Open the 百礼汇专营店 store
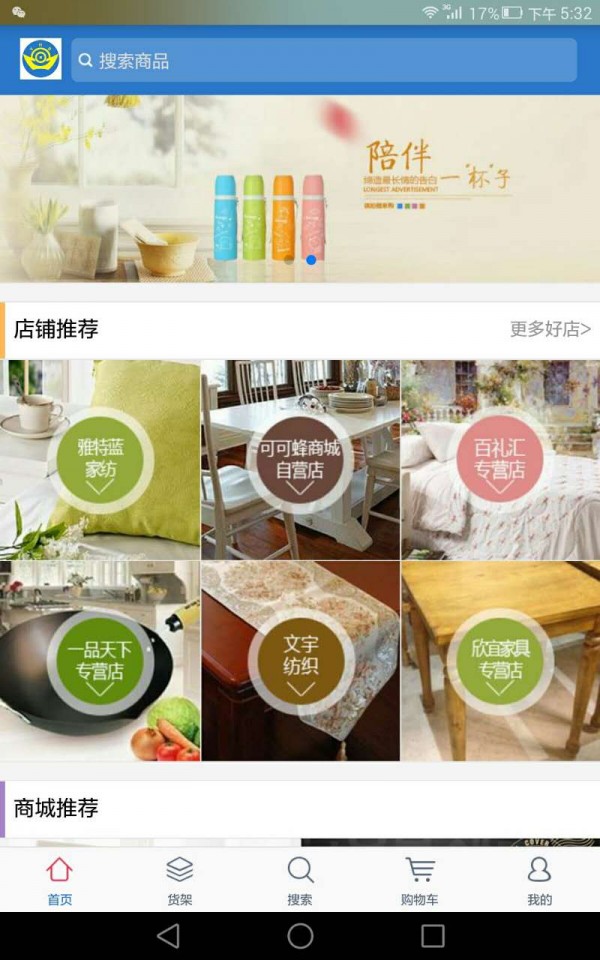Image resolution: width=600 pixels, height=960 pixels. click(500, 459)
